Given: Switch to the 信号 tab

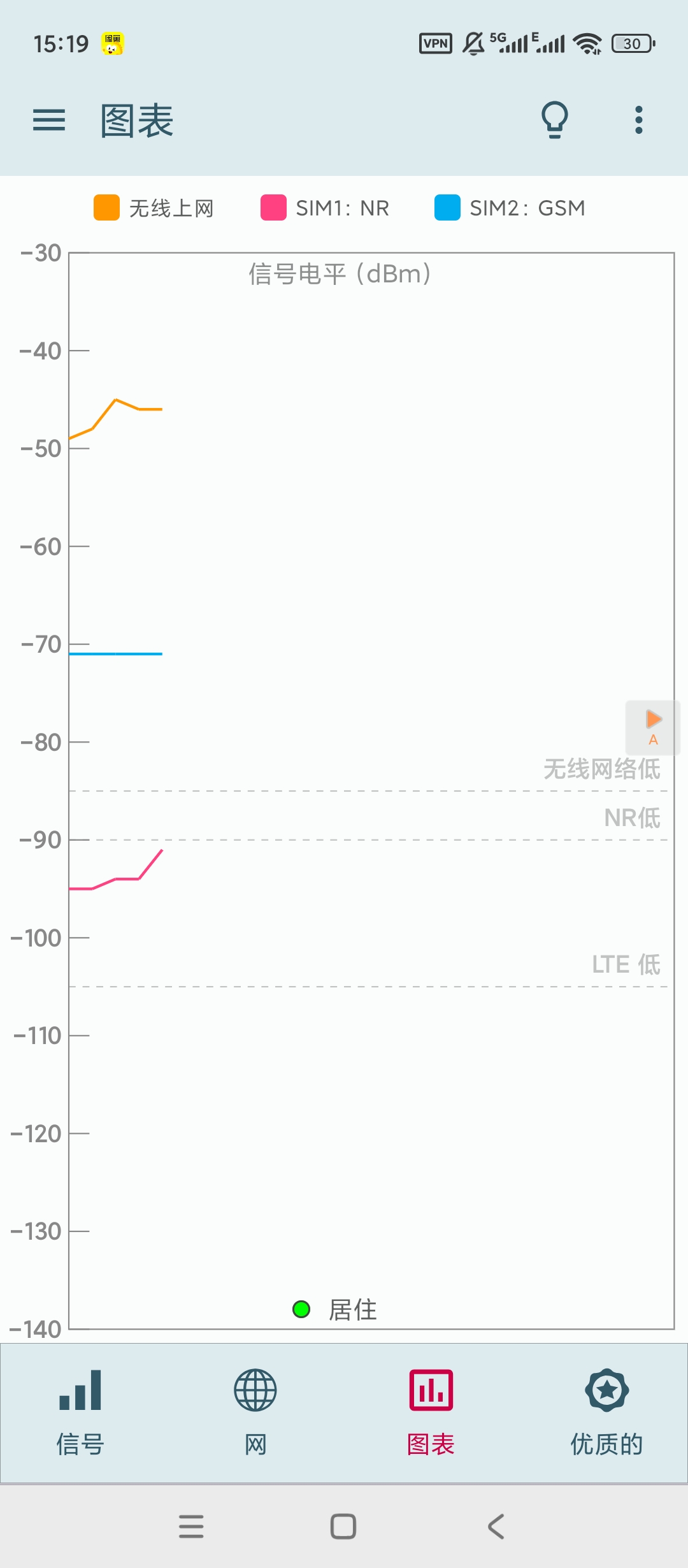Looking at the screenshot, I should (82, 1412).
